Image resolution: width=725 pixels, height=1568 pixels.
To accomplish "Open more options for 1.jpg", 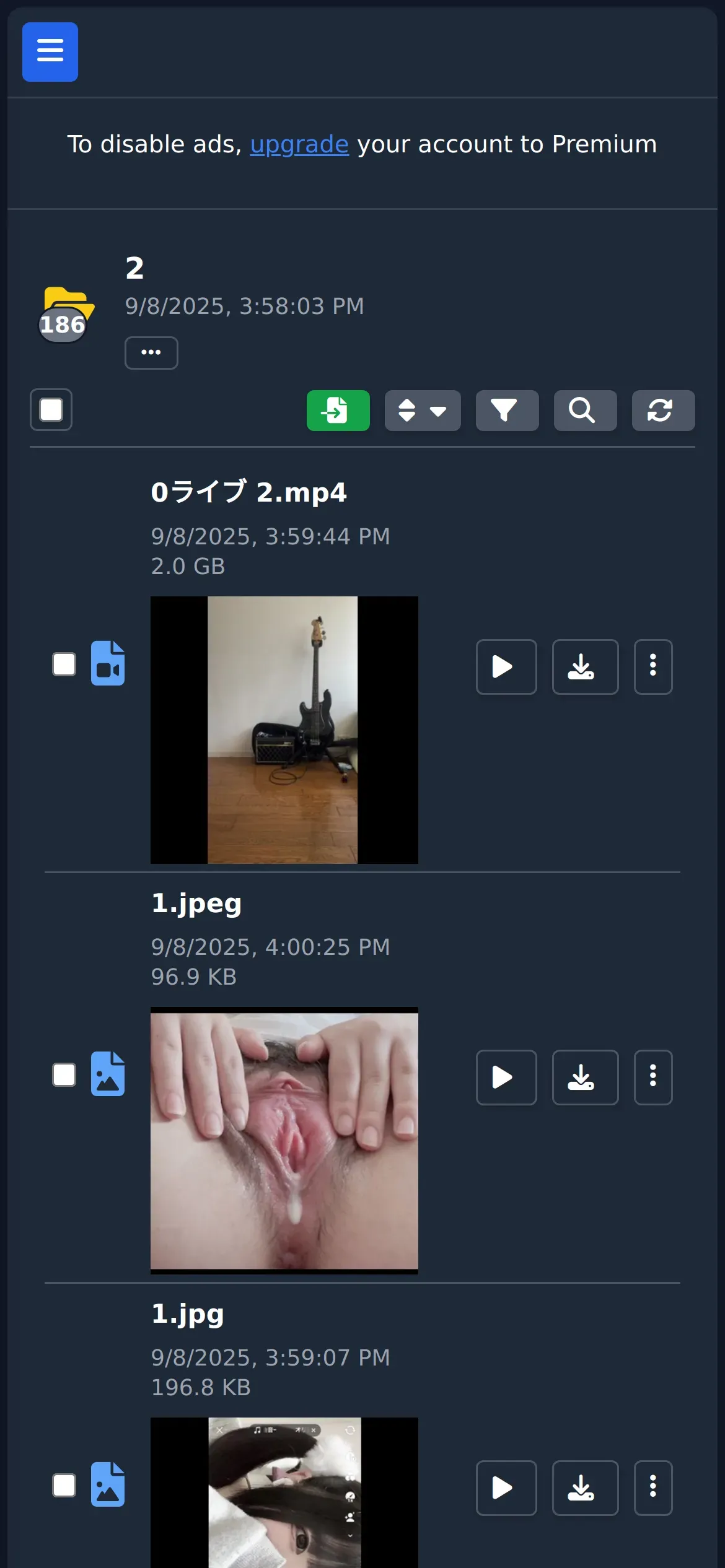I will tap(652, 1488).
